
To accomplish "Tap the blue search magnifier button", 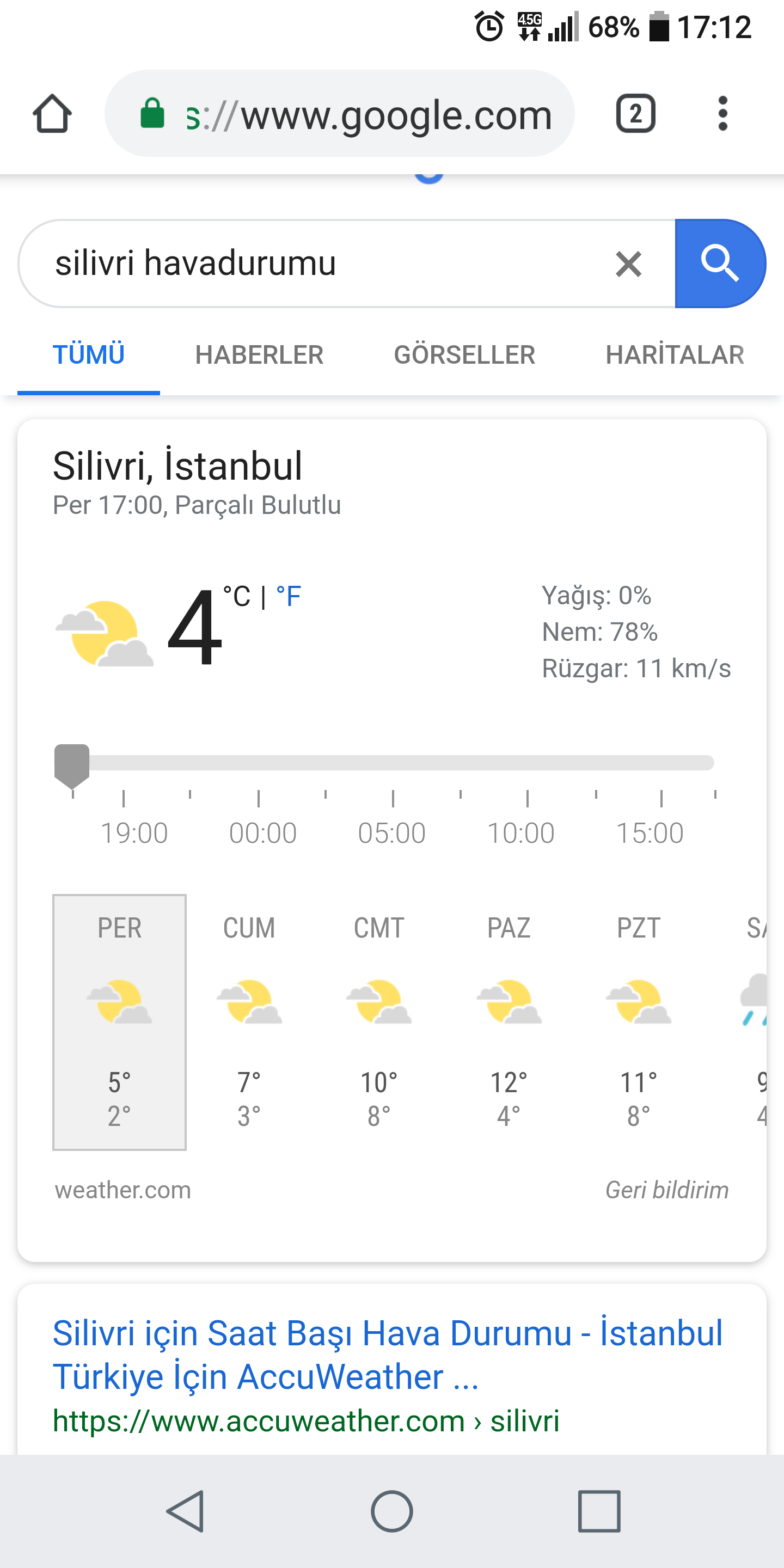I will tap(720, 264).
